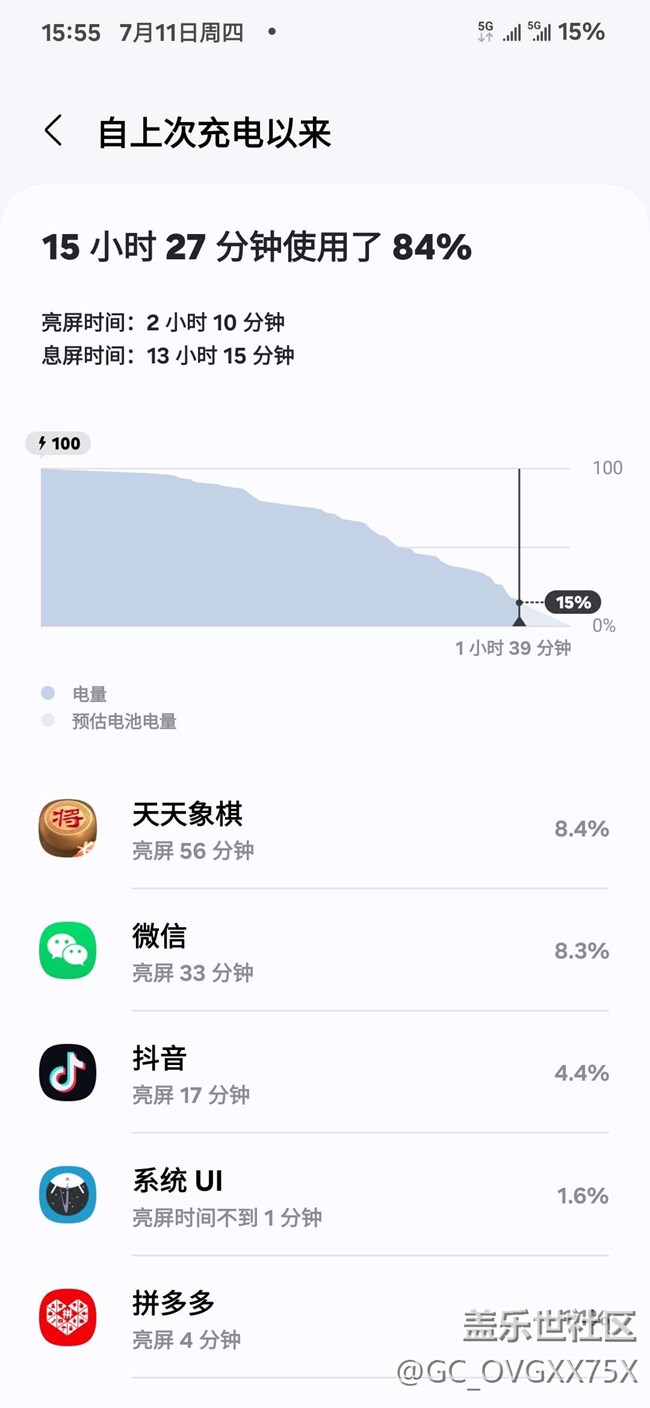Viewport: 650px width, 1408px height.
Task: Go back from 自上次充电以来 screen
Action: 54,131
